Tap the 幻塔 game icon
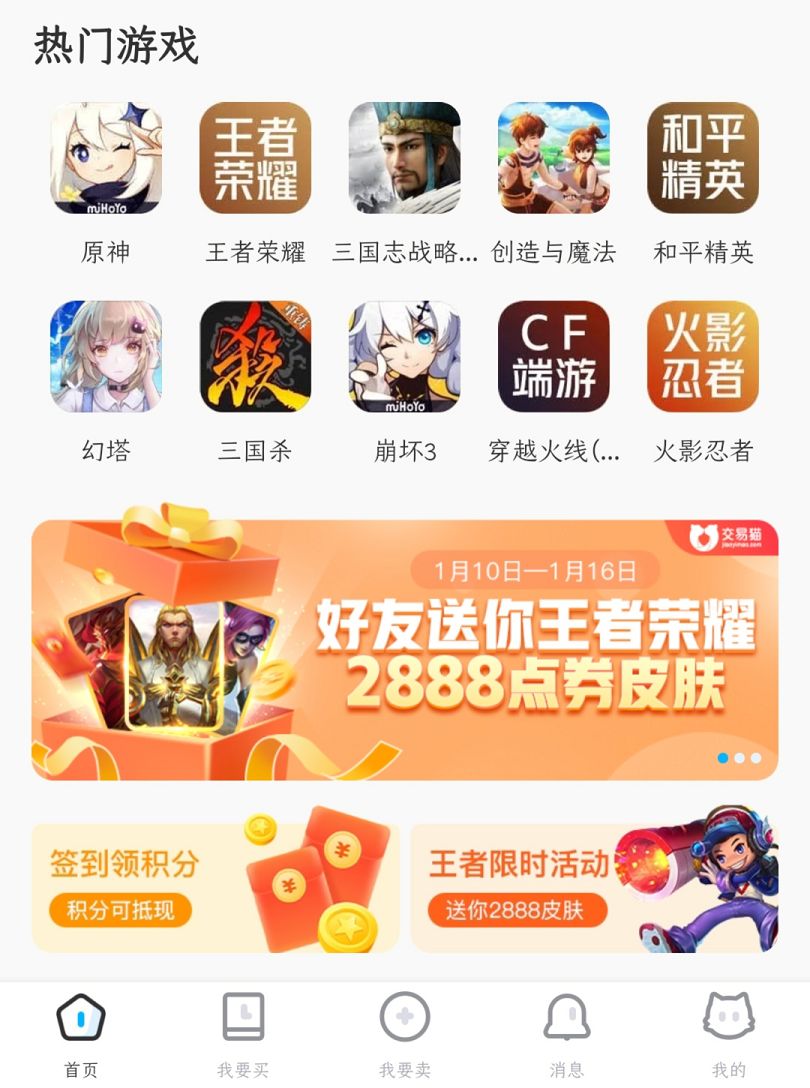This screenshot has height=1088, width=810. (106, 357)
